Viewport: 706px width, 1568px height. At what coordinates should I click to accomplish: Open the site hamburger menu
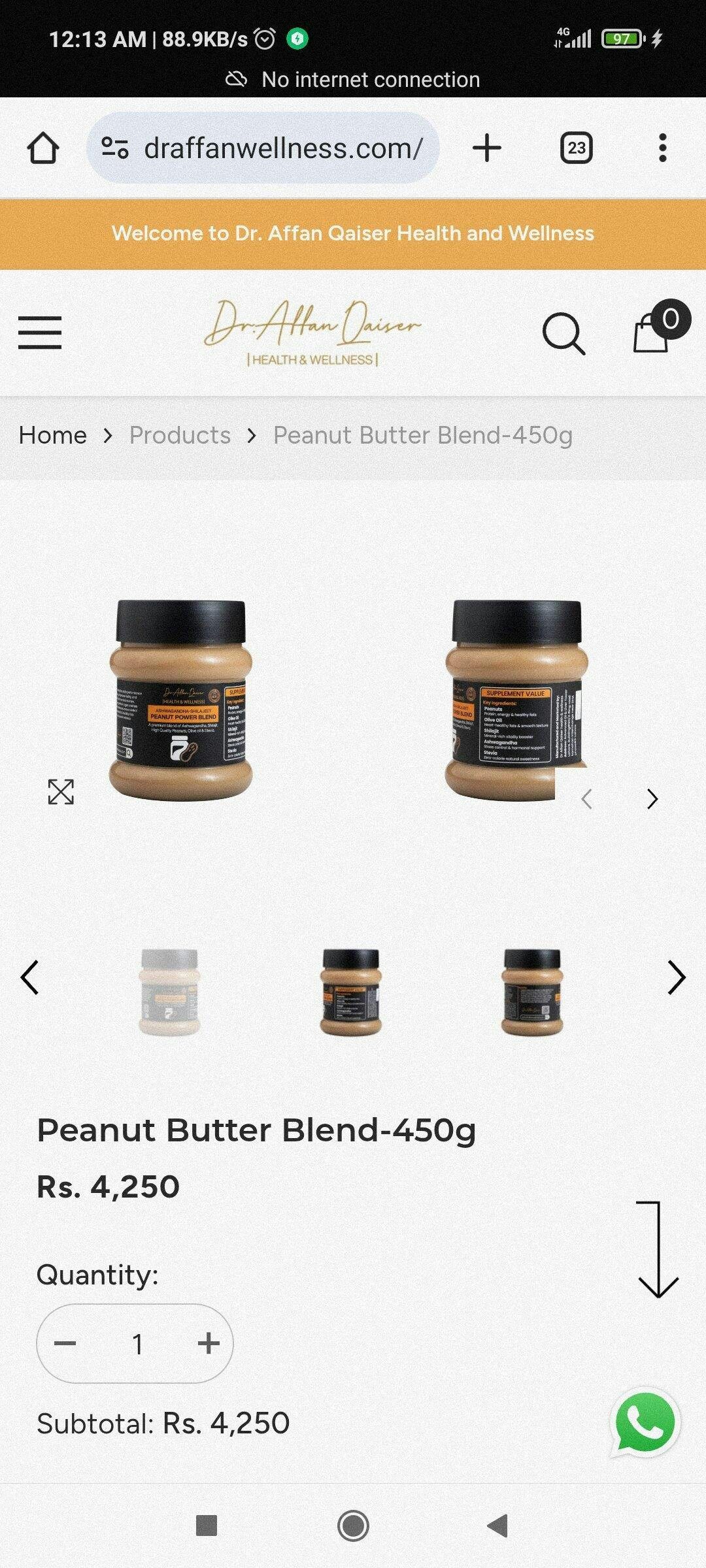click(x=40, y=333)
